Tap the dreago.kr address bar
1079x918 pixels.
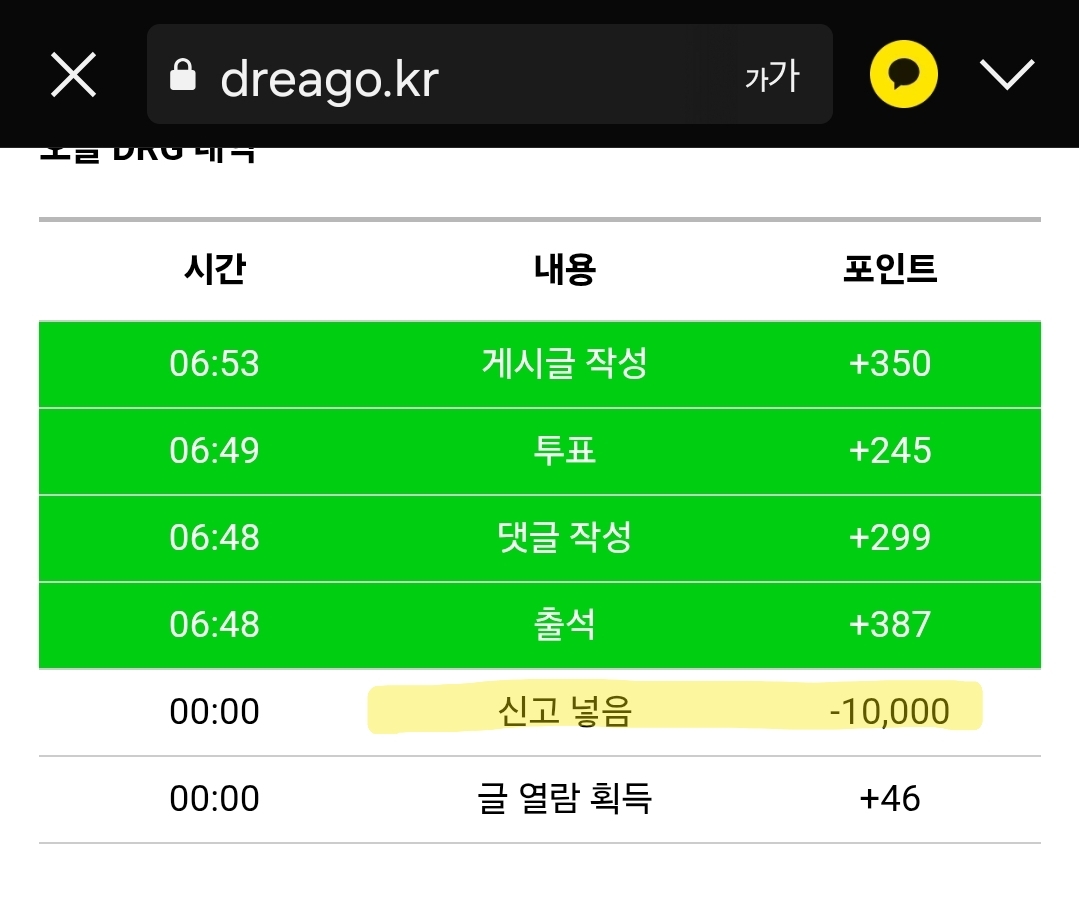click(400, 76)
